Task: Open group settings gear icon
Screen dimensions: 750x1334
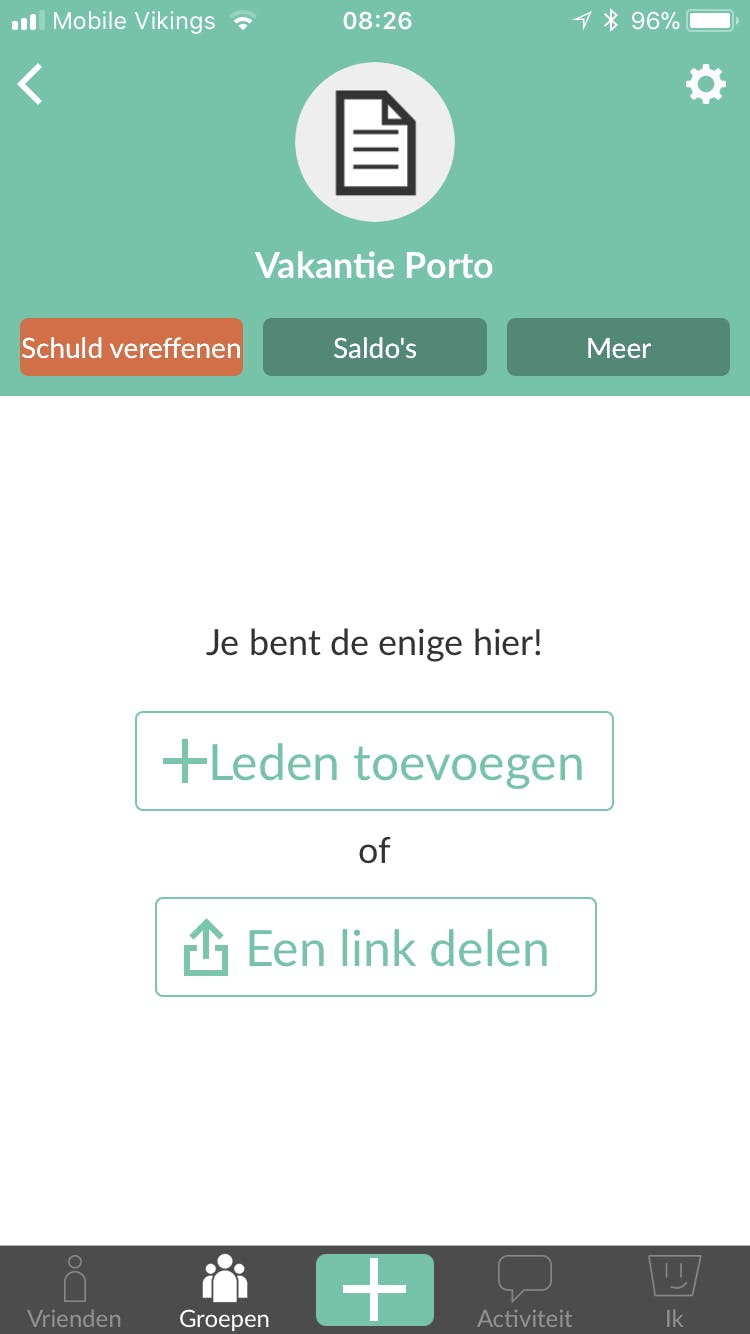Action: coord(705,84)
